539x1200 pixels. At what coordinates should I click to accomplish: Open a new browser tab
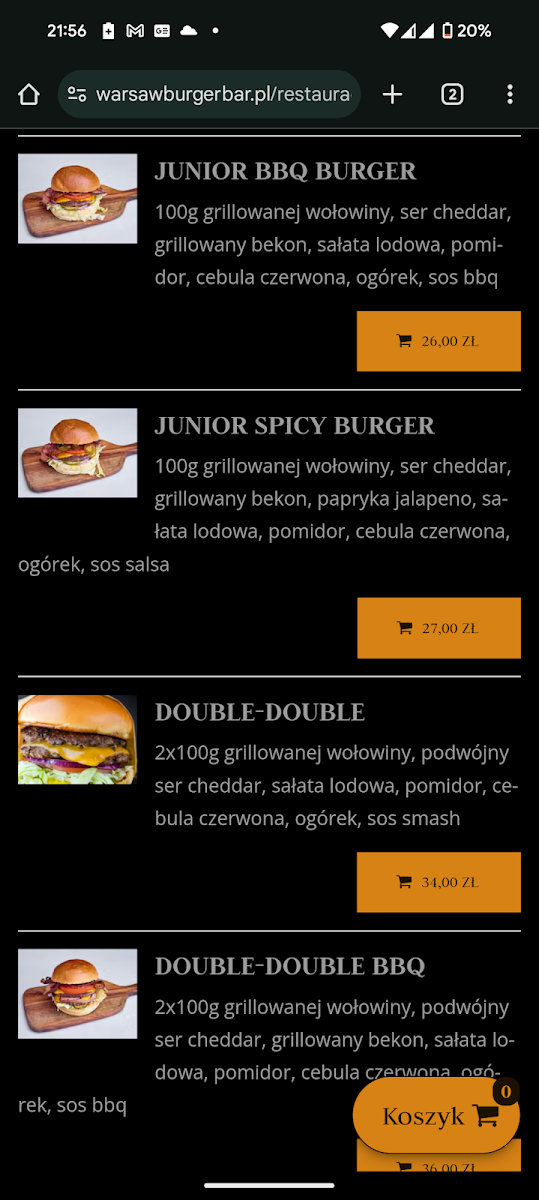pos(393,94)
